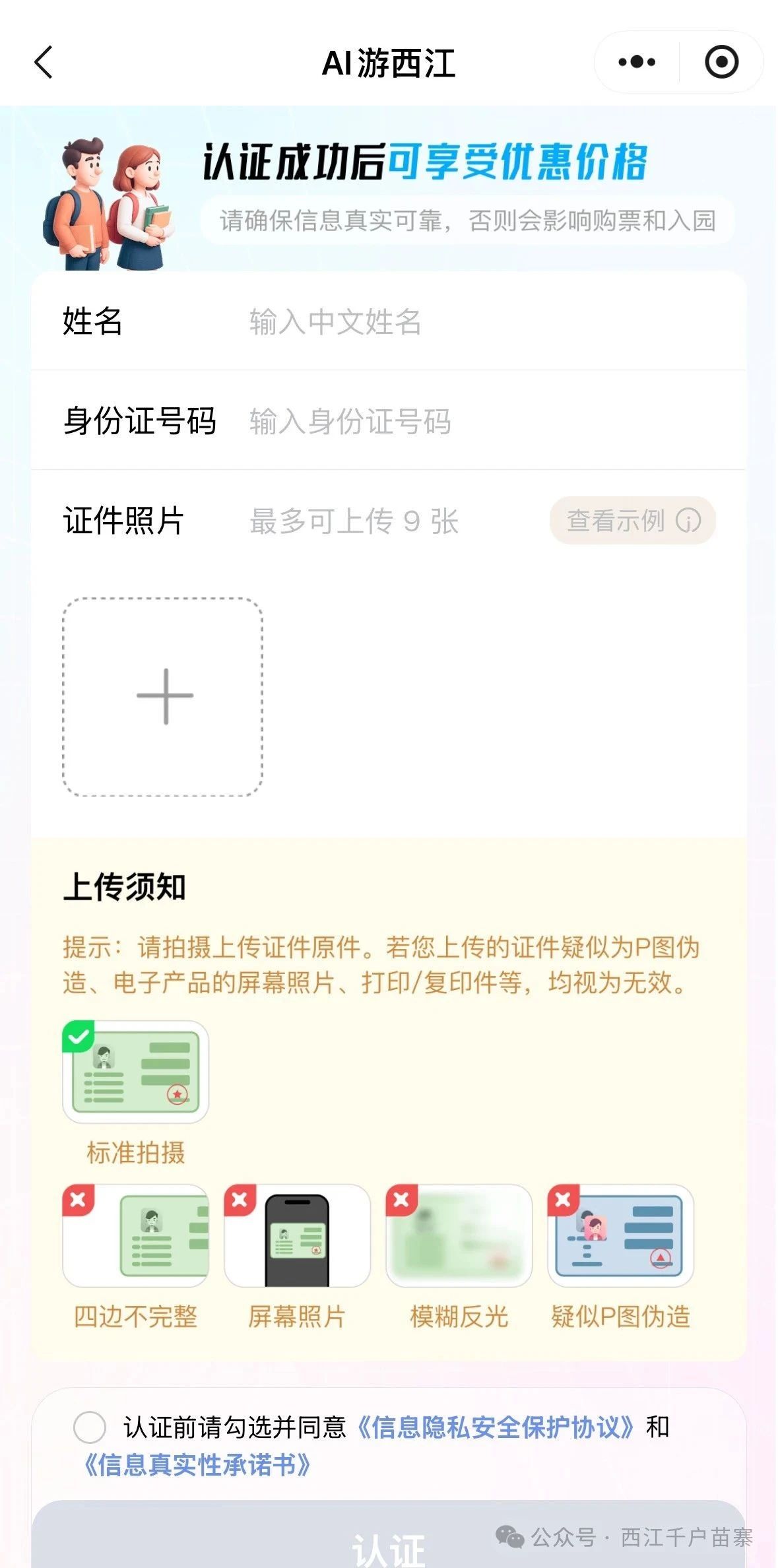Submit with the 认证 button

tap(388, 1544)
